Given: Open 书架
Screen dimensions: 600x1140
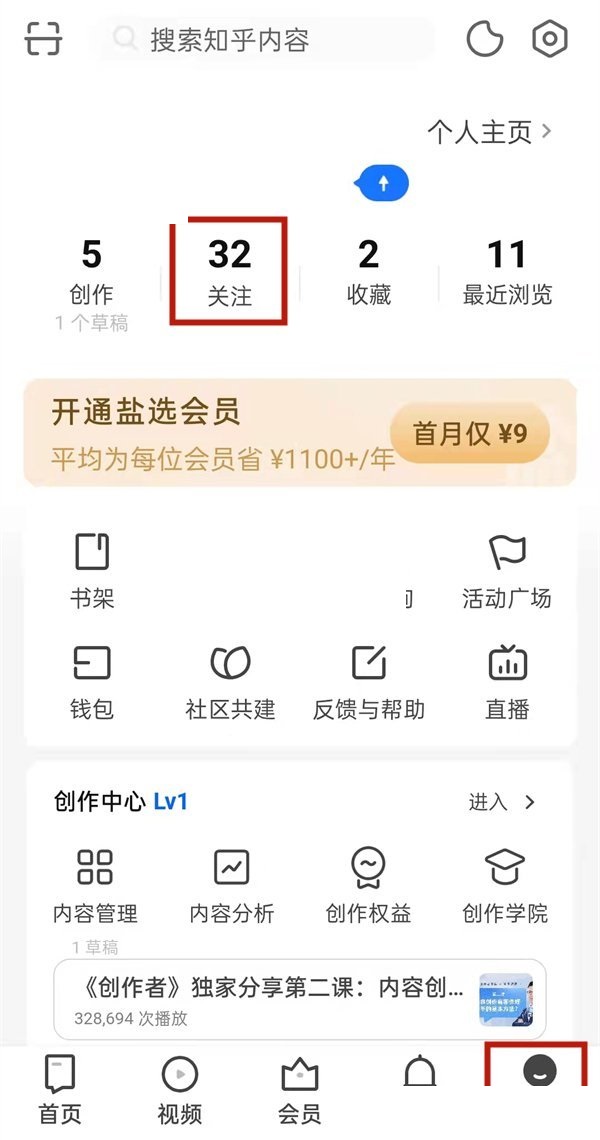Looking at the screenshot, I should (x=92, y=572).
